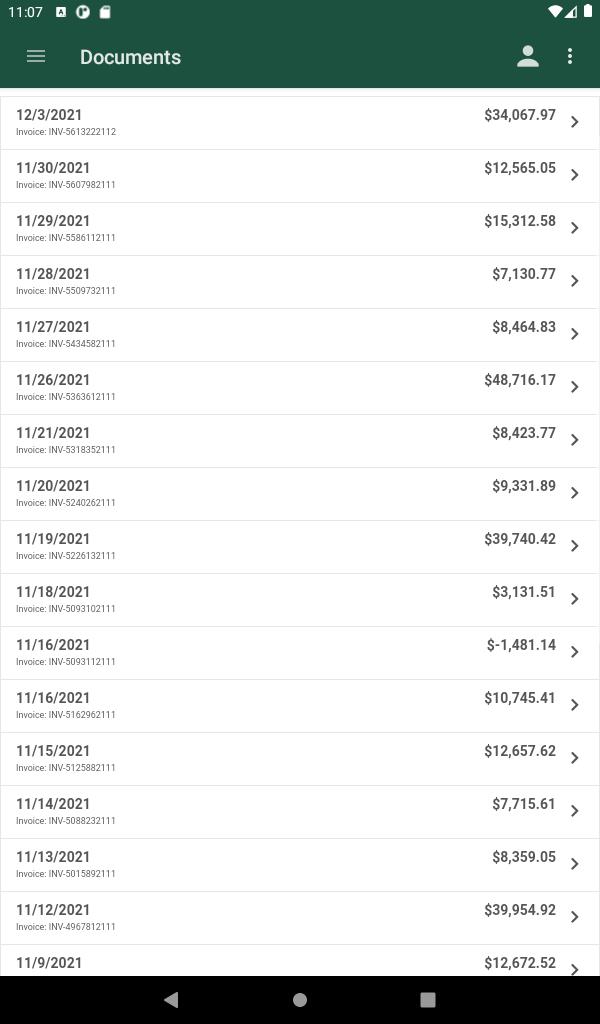
Task: Open the 11/14/2021 invoice for $7,715.61
Action: coord(300,811)
